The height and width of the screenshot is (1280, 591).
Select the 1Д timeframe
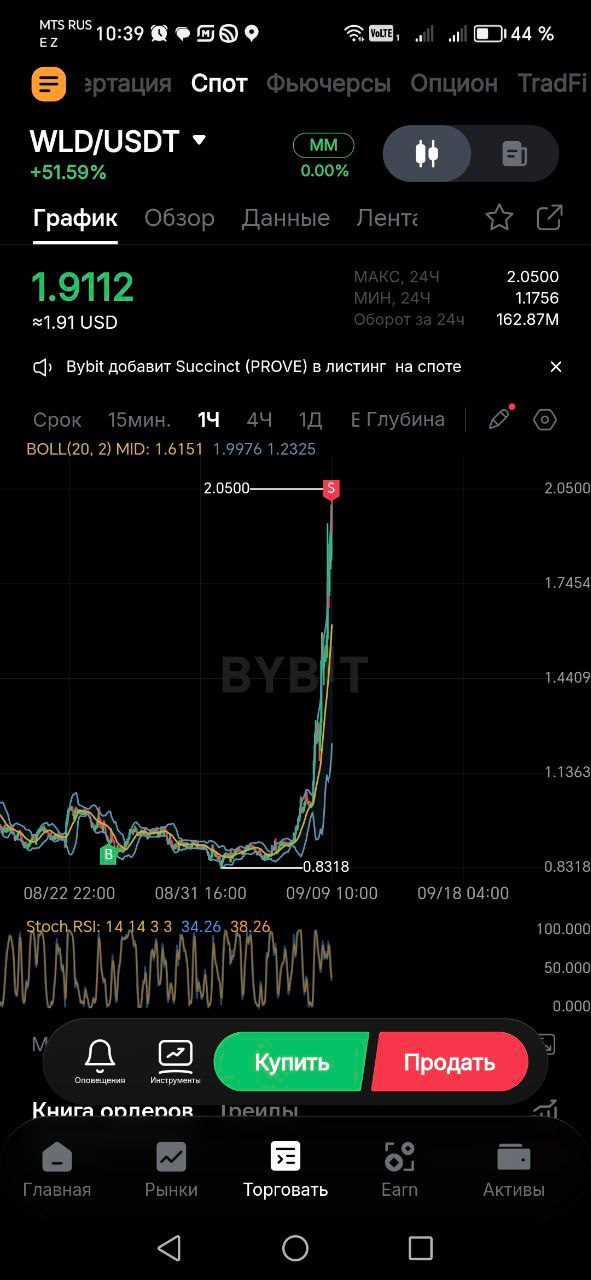coord(310,420)
